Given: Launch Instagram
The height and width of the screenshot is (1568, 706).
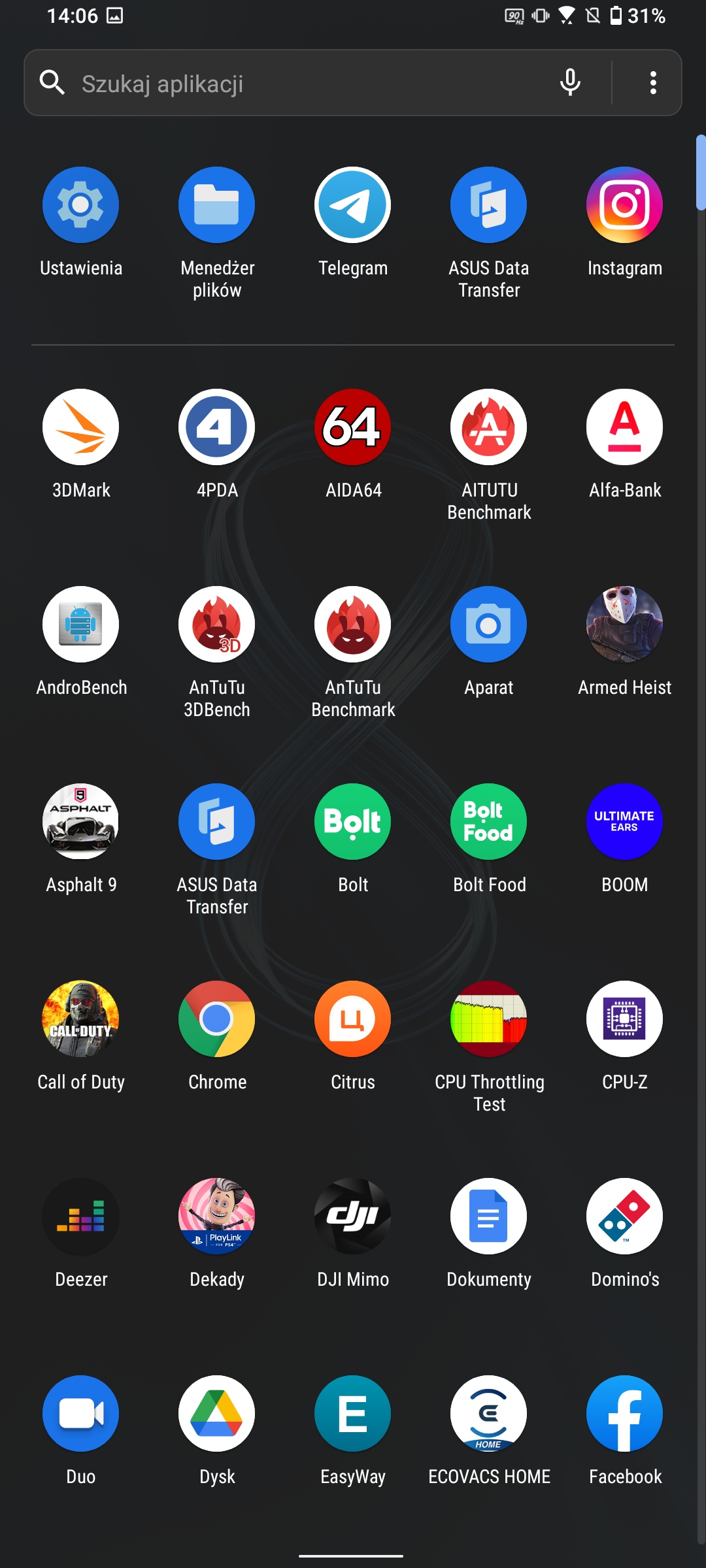Looking at the screenshot, I should [x=625, y=205].
